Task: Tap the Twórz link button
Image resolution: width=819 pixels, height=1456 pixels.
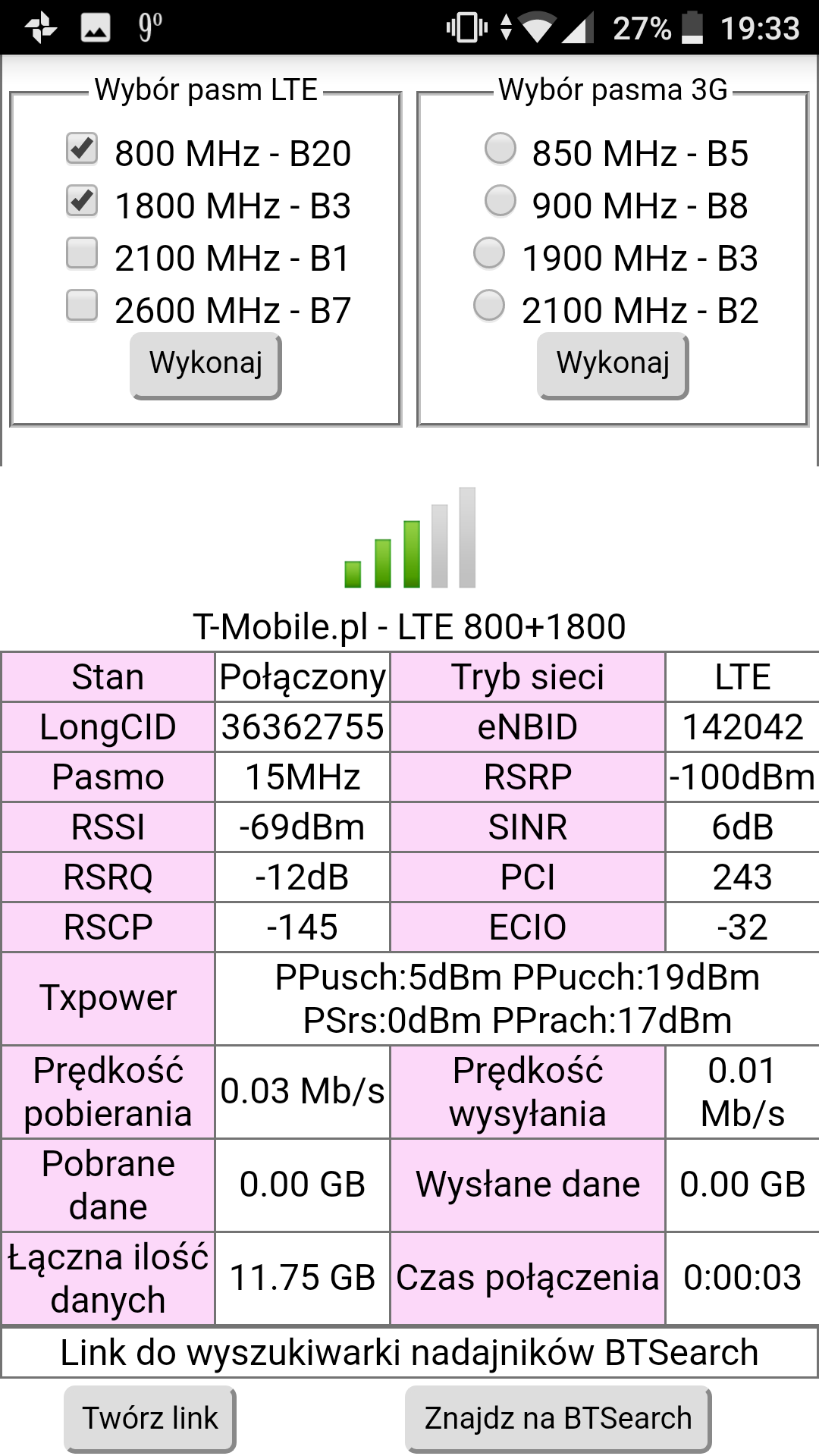Action: click(150, 1419)
